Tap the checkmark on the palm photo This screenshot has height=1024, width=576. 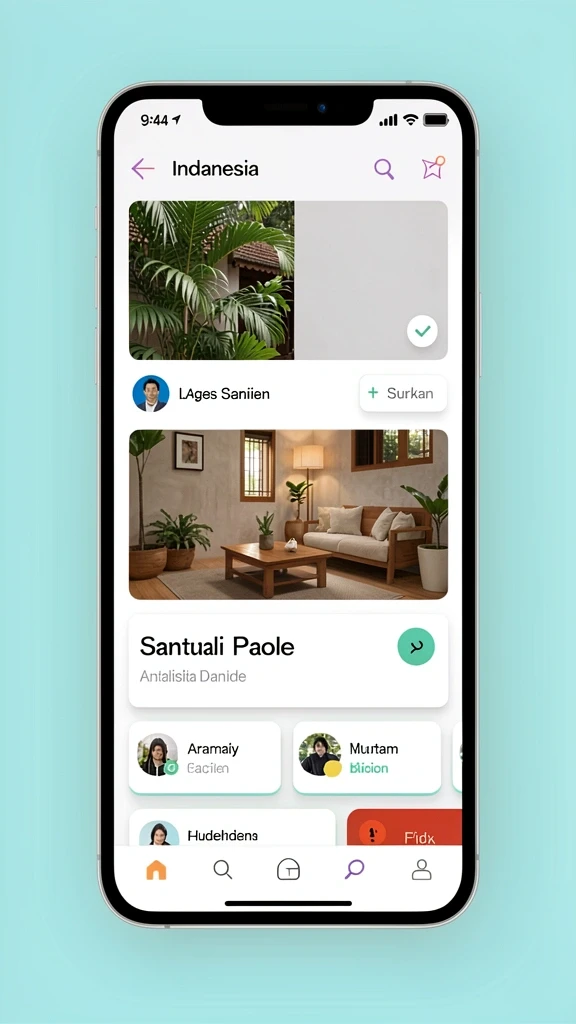point(423,330)
